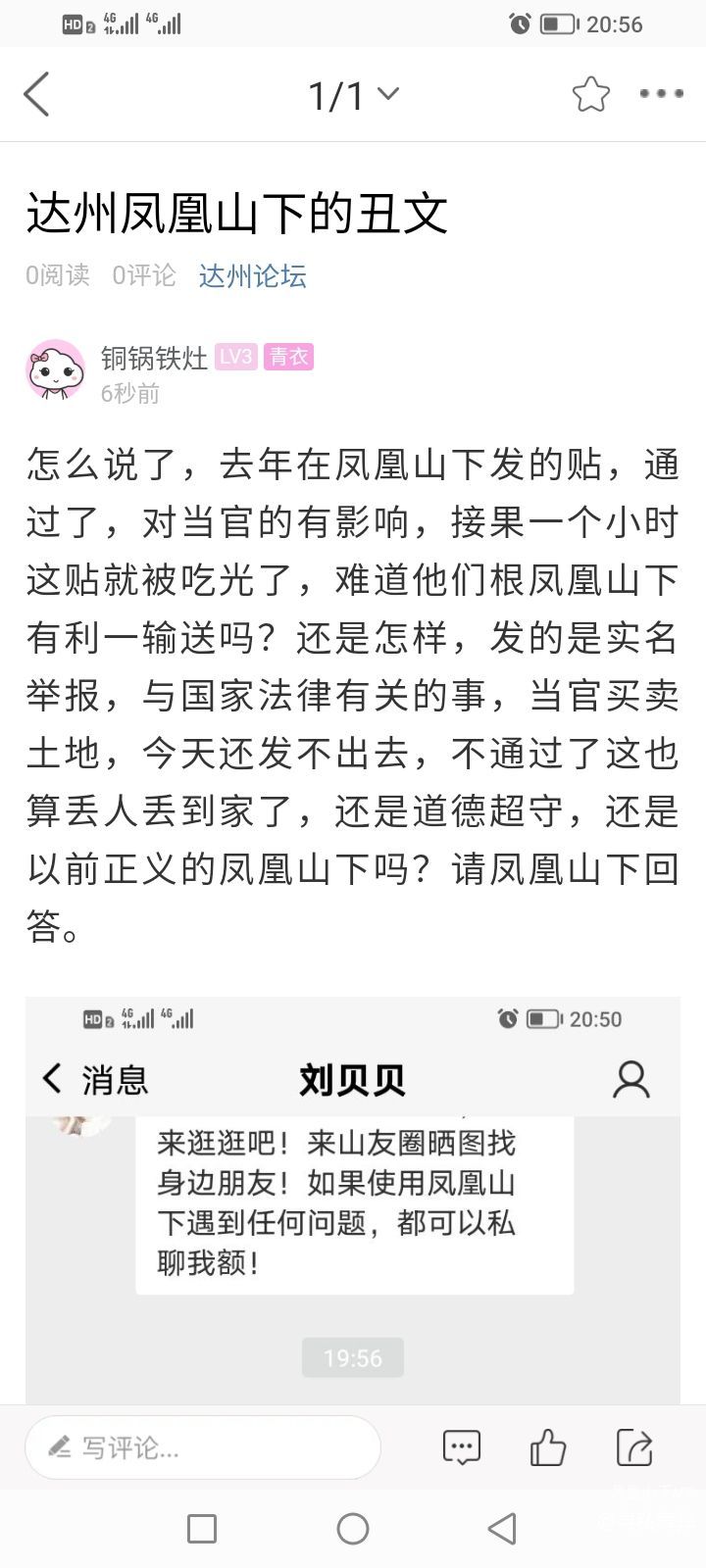Share this post via share icon
706x1568 pixels.
[x=634, y=1447]
